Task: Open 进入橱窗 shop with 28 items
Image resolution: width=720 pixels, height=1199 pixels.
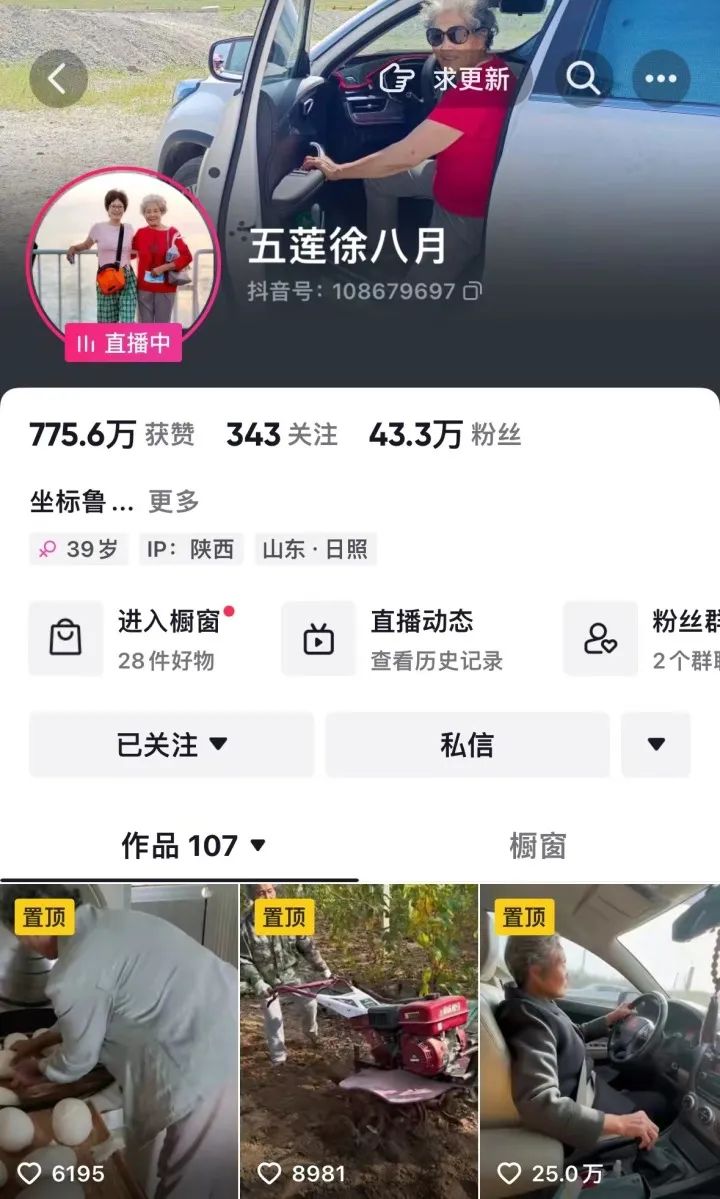Action: point(134,638)
